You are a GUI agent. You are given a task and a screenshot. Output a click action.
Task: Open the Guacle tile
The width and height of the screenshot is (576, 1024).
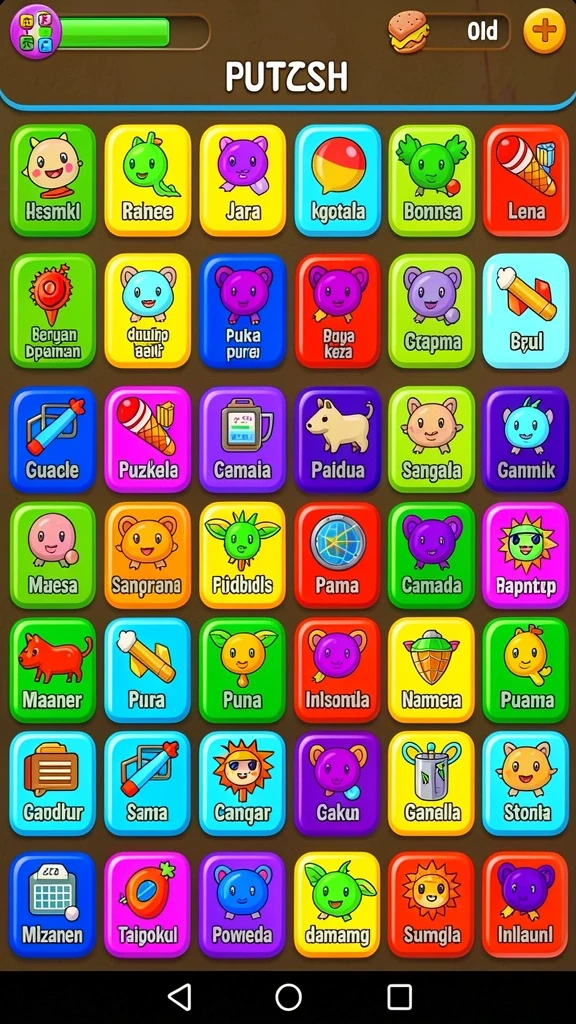click(x=53, y=440)
